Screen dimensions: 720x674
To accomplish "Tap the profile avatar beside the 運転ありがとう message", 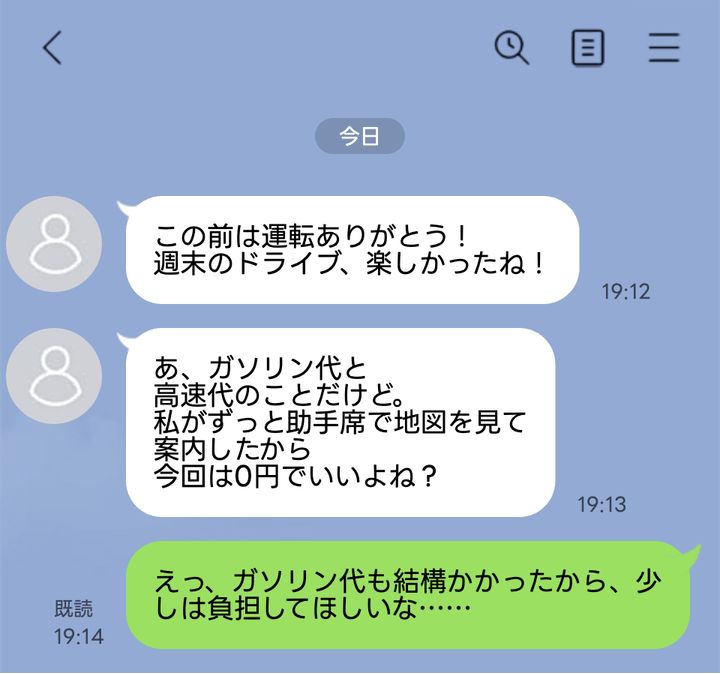I will pyautogui.click(x=54, y=244).
